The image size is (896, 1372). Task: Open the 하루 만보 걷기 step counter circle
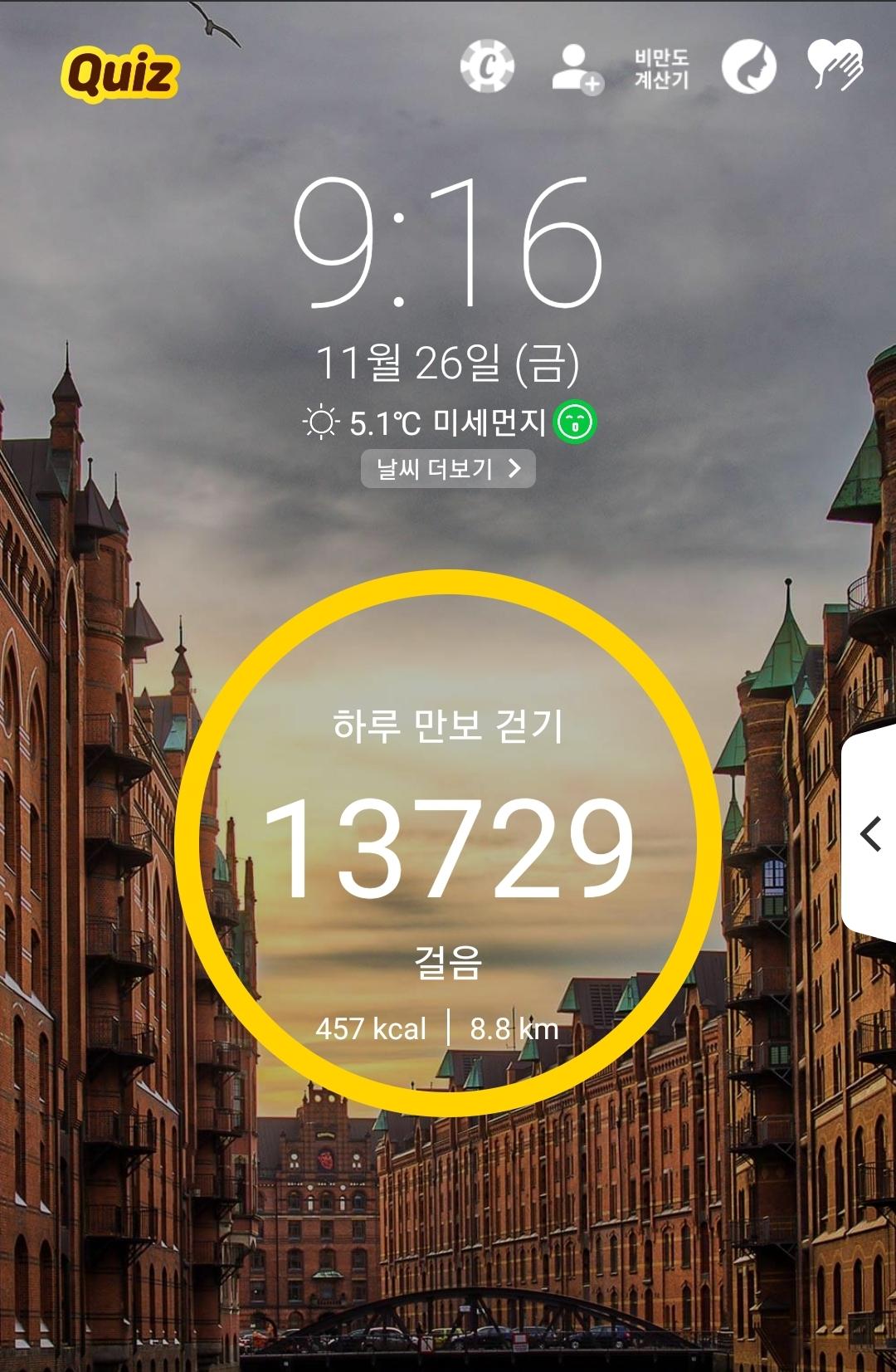[x=448, y=842]
